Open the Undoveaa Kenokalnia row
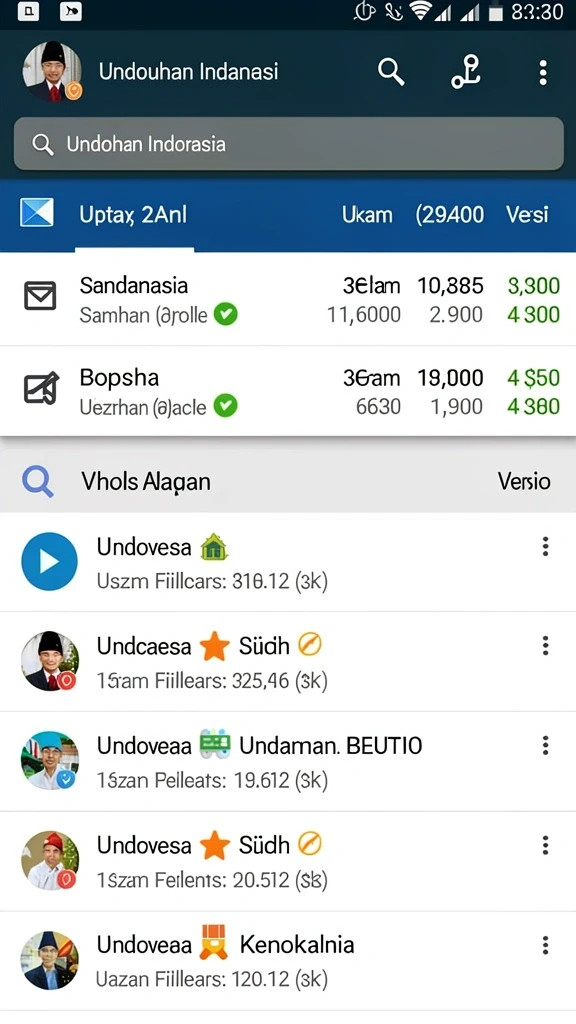 (x=288, y=961)
